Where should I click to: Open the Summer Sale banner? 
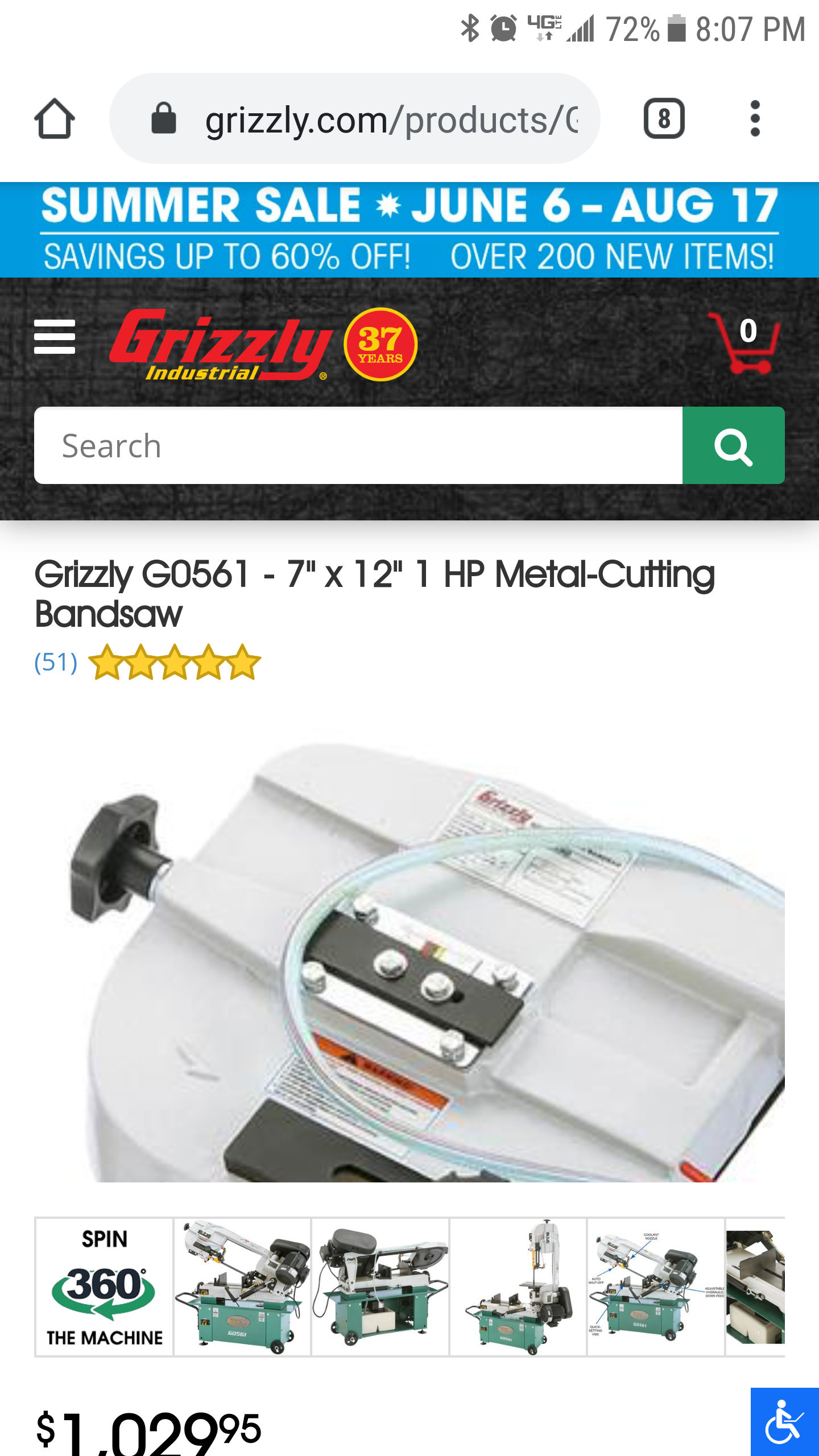coord(409,230)
